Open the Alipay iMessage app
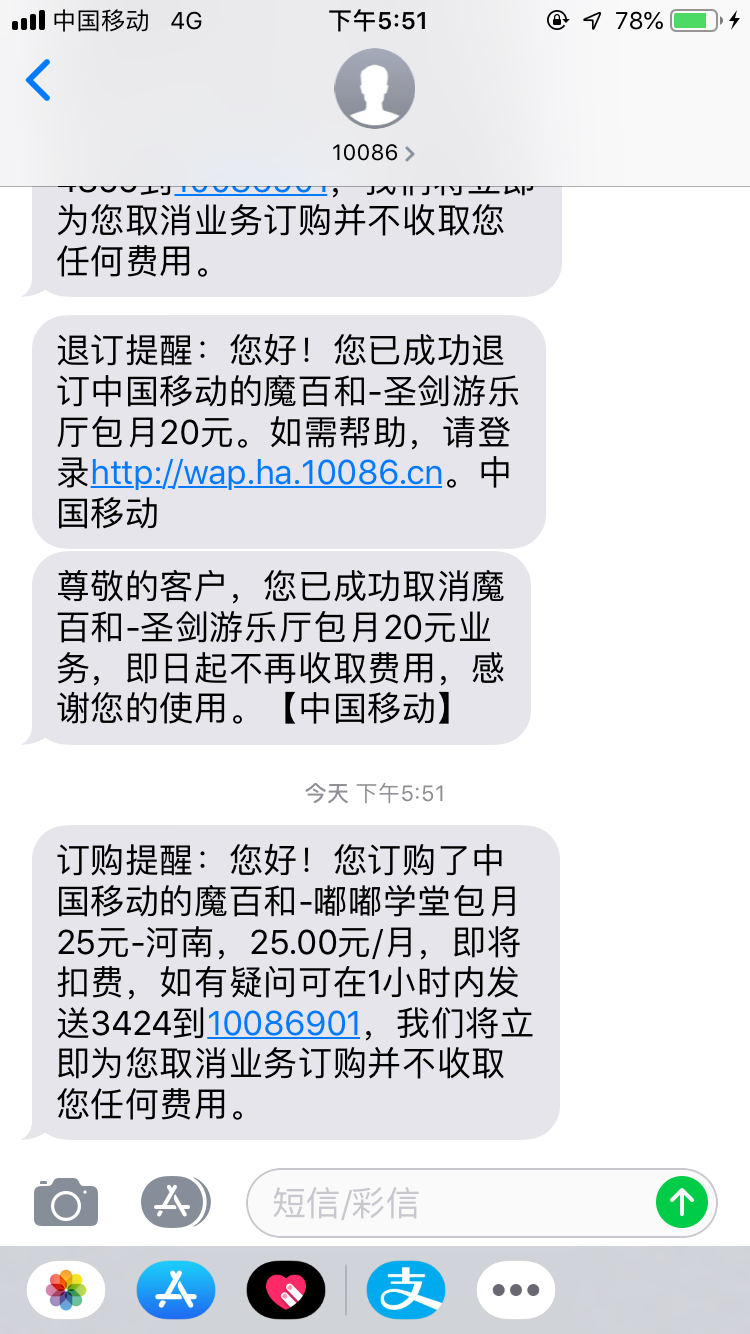 (406, 1290)
